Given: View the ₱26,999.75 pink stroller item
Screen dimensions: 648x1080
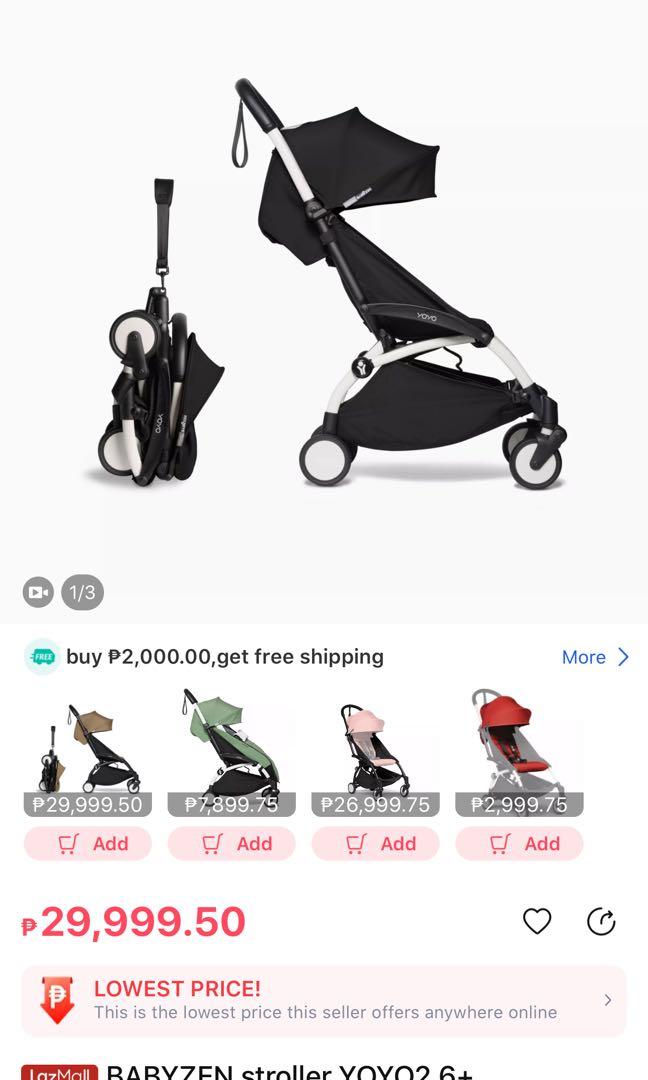Looking at the screenshot, I should pyautogui.click(x=376, y=745).
